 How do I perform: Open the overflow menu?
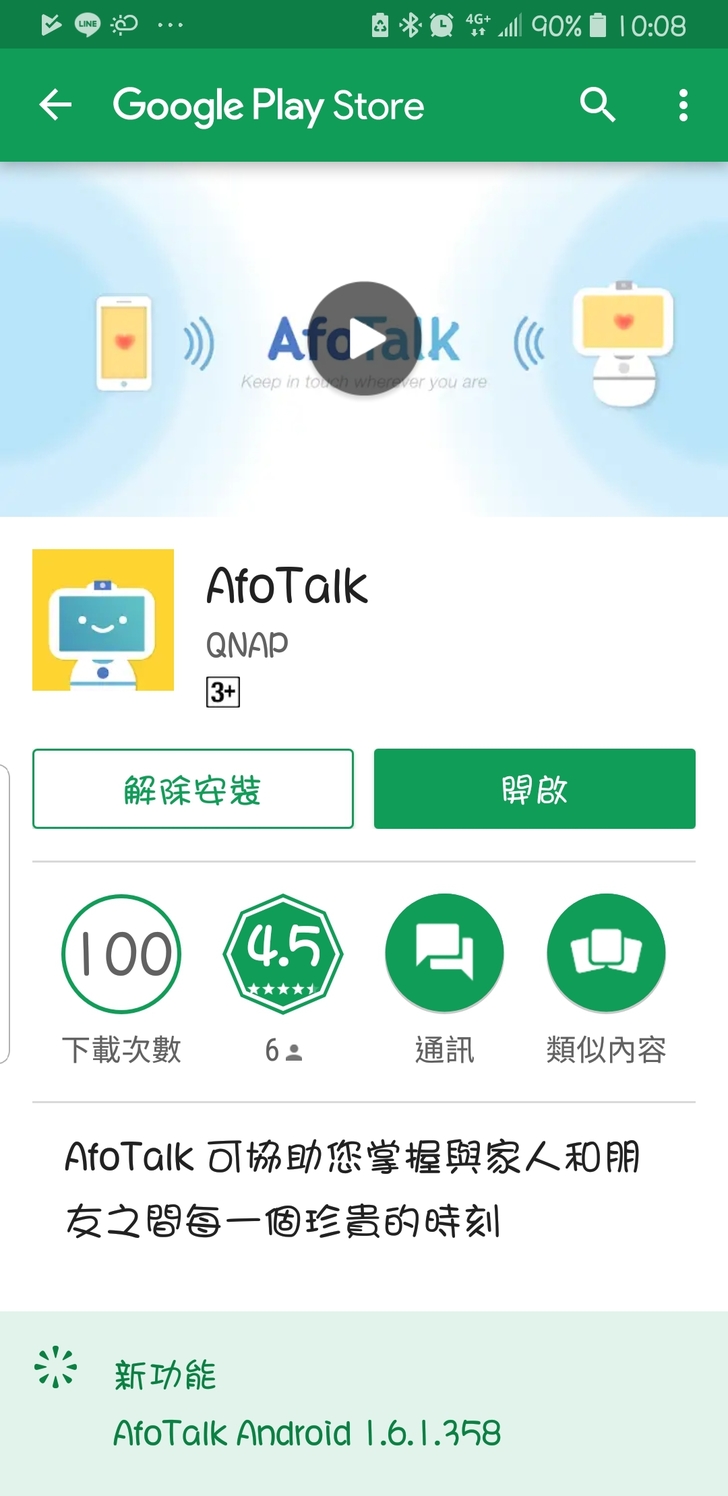pyautogui.click(x=683, y=105)
